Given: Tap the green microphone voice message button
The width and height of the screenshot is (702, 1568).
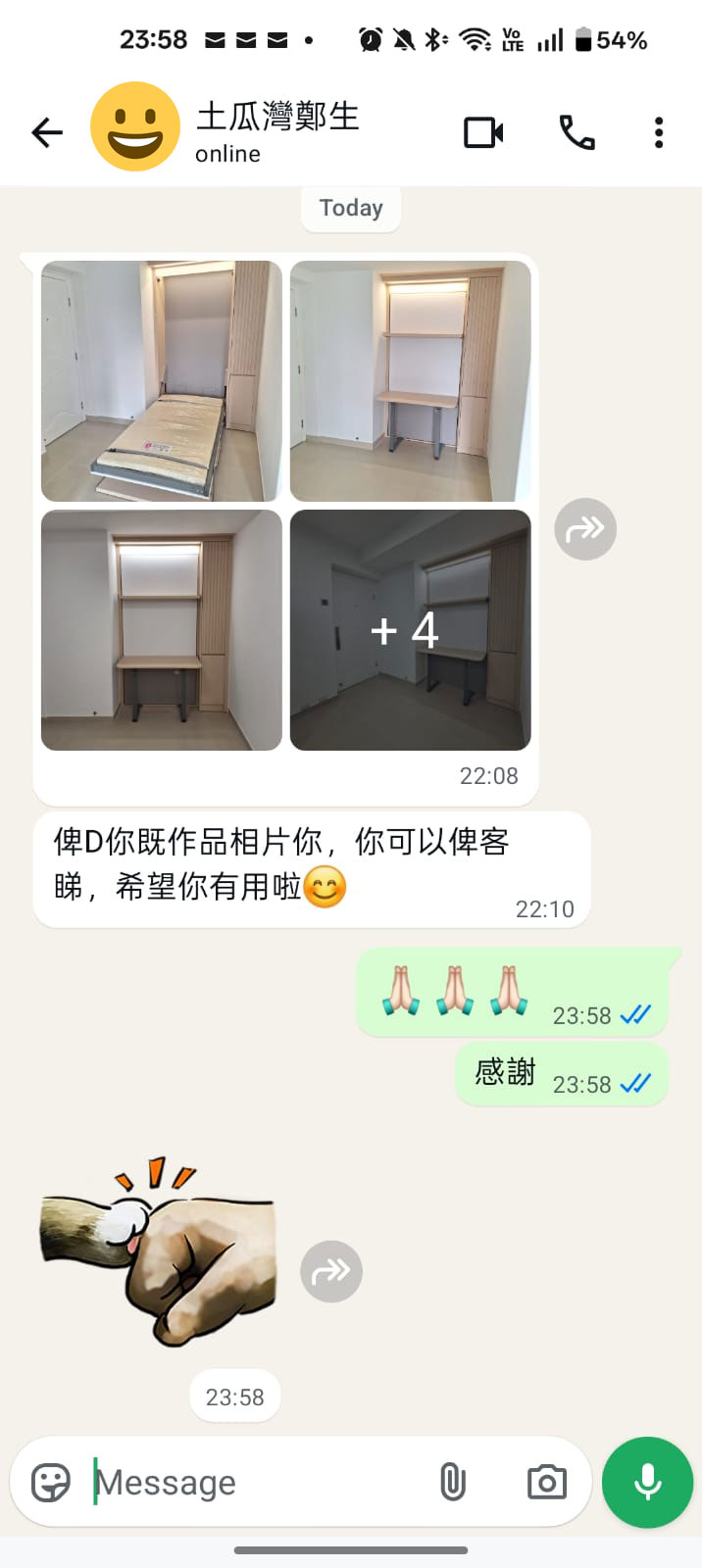Looking at the screenshot, I should 647,1482.
